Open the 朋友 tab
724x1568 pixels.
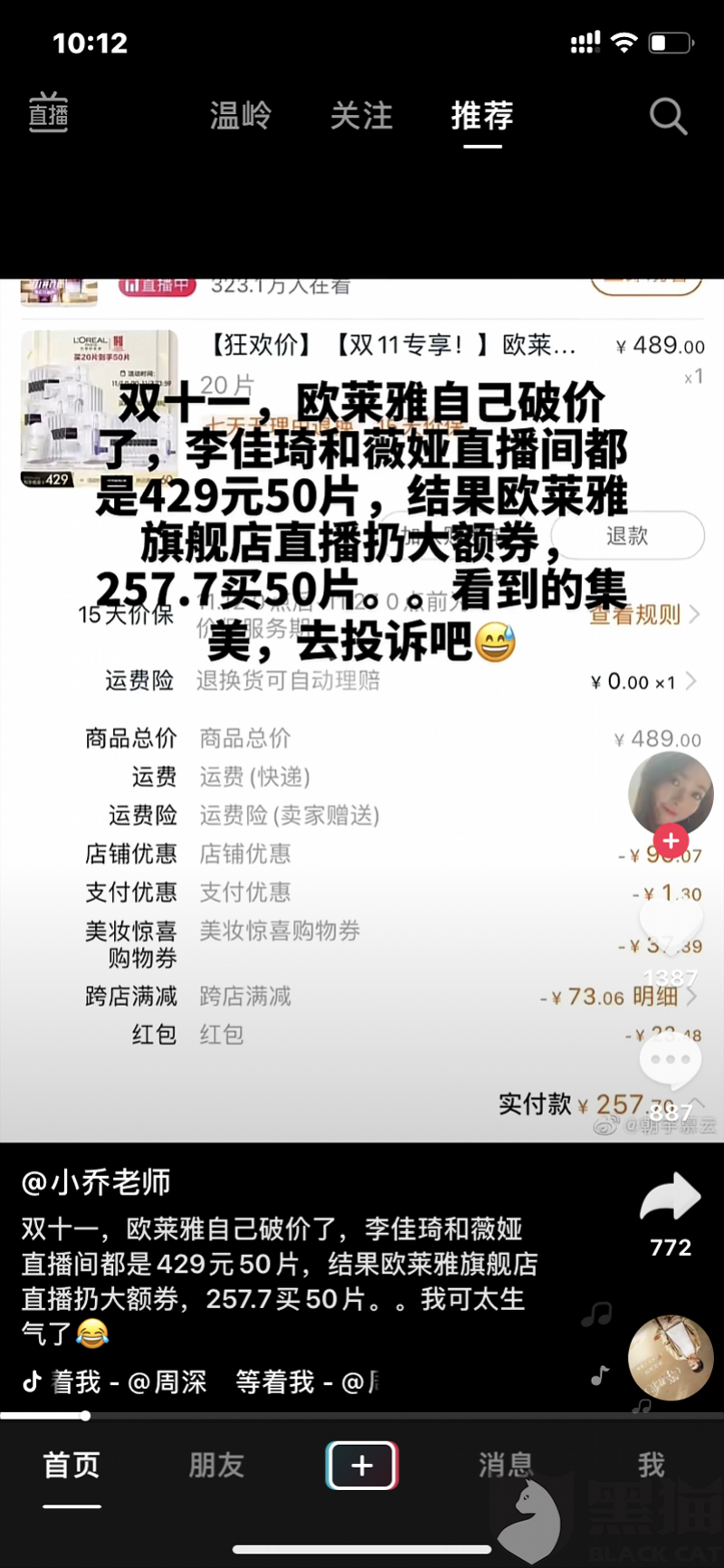[x=216, y=1465]
